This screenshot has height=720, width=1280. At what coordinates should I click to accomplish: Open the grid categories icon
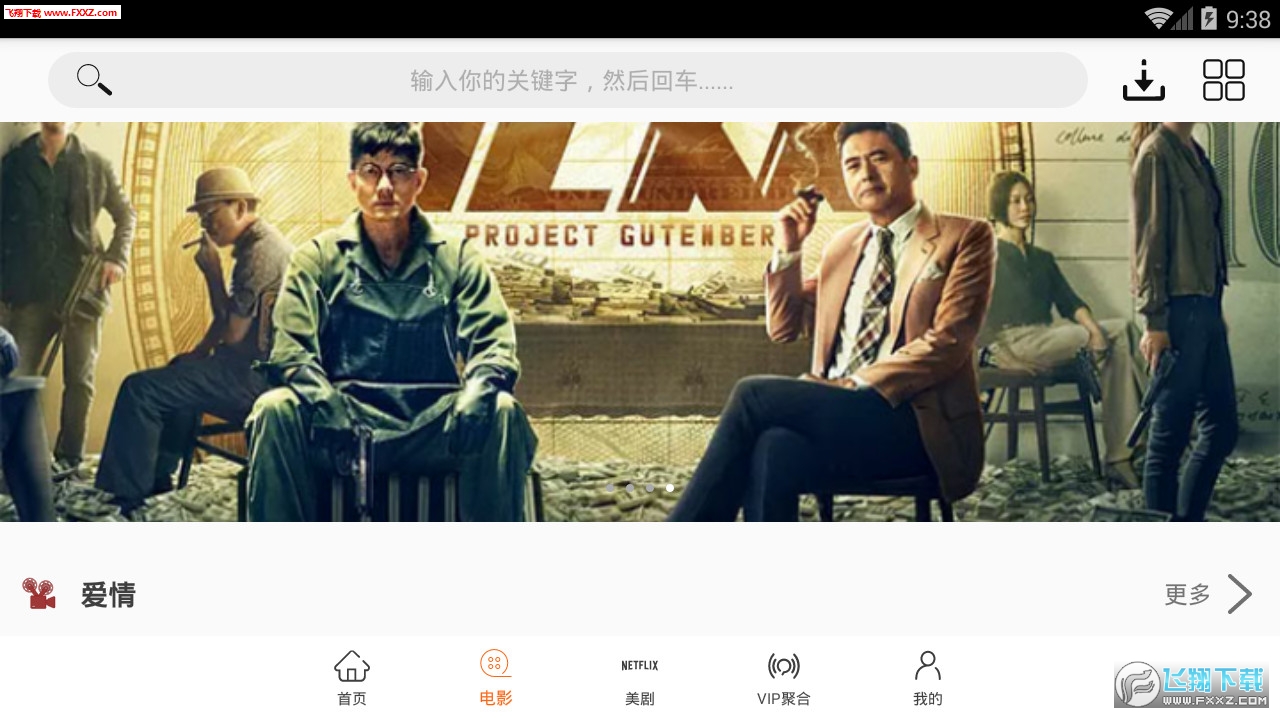pyautogui.click(x=1223, y=80)
